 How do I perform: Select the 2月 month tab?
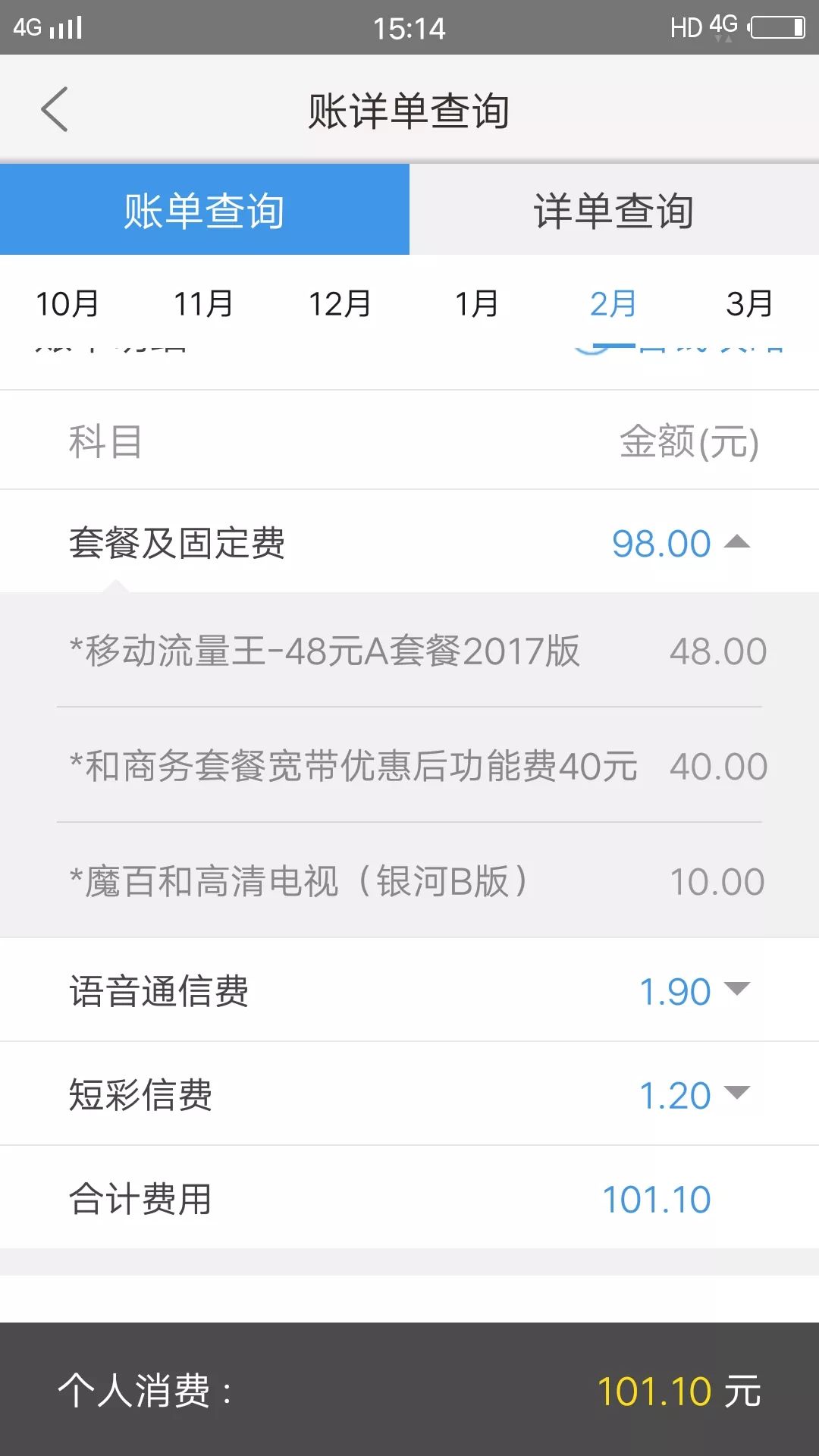(613, 304)
